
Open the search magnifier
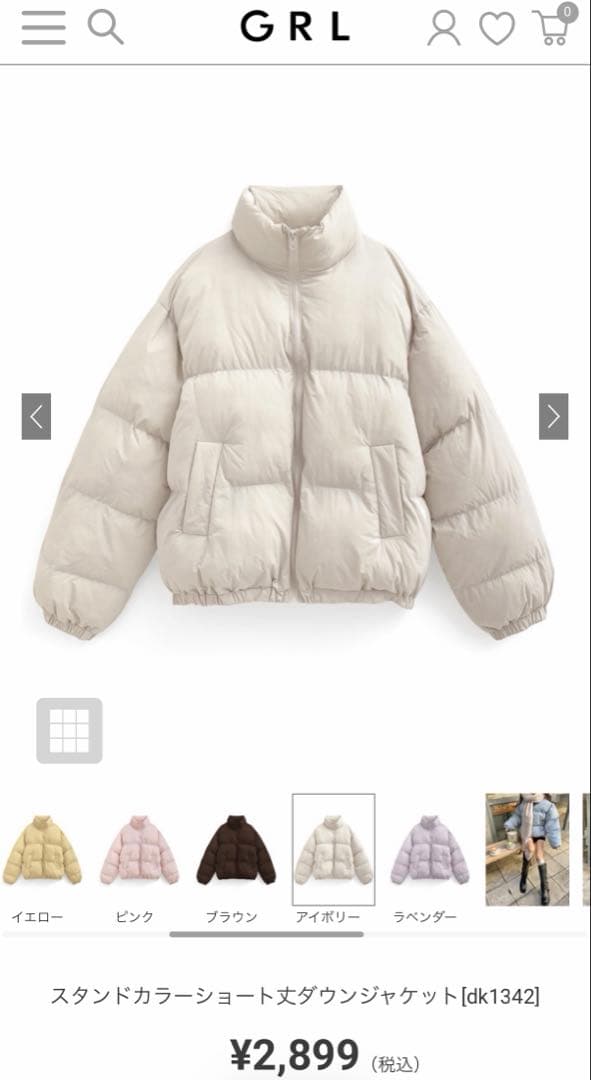(105, 28)
